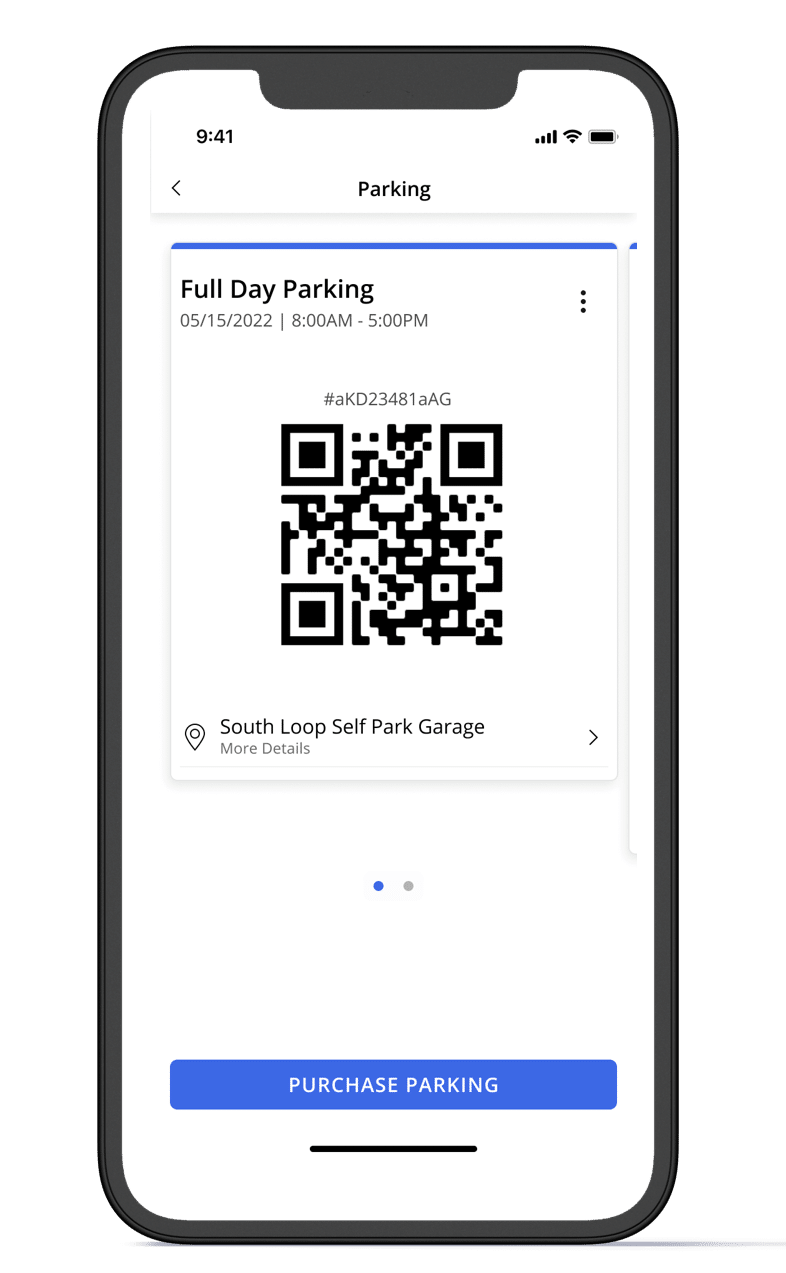Open South Loop Self Park Garage details
The image size is (786, 1273).
[393, 737]
